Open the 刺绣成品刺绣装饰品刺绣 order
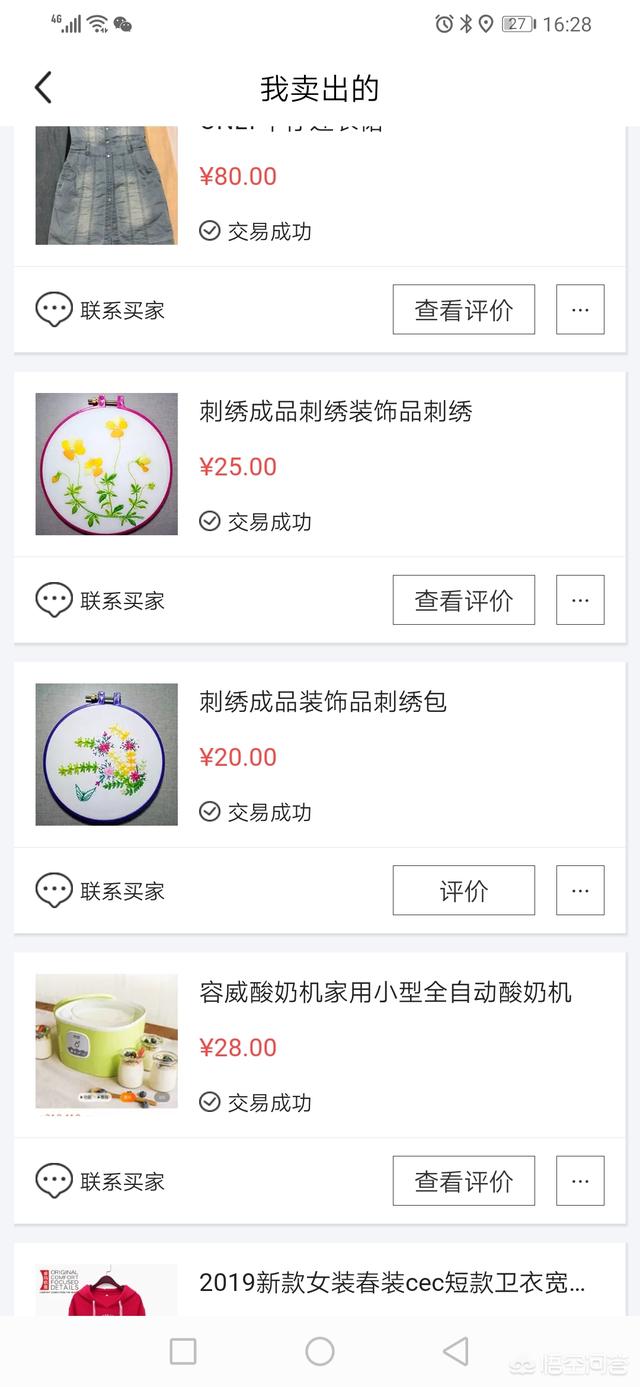The width and height of the screenshot is (640, 1387). tap(335, 412)
